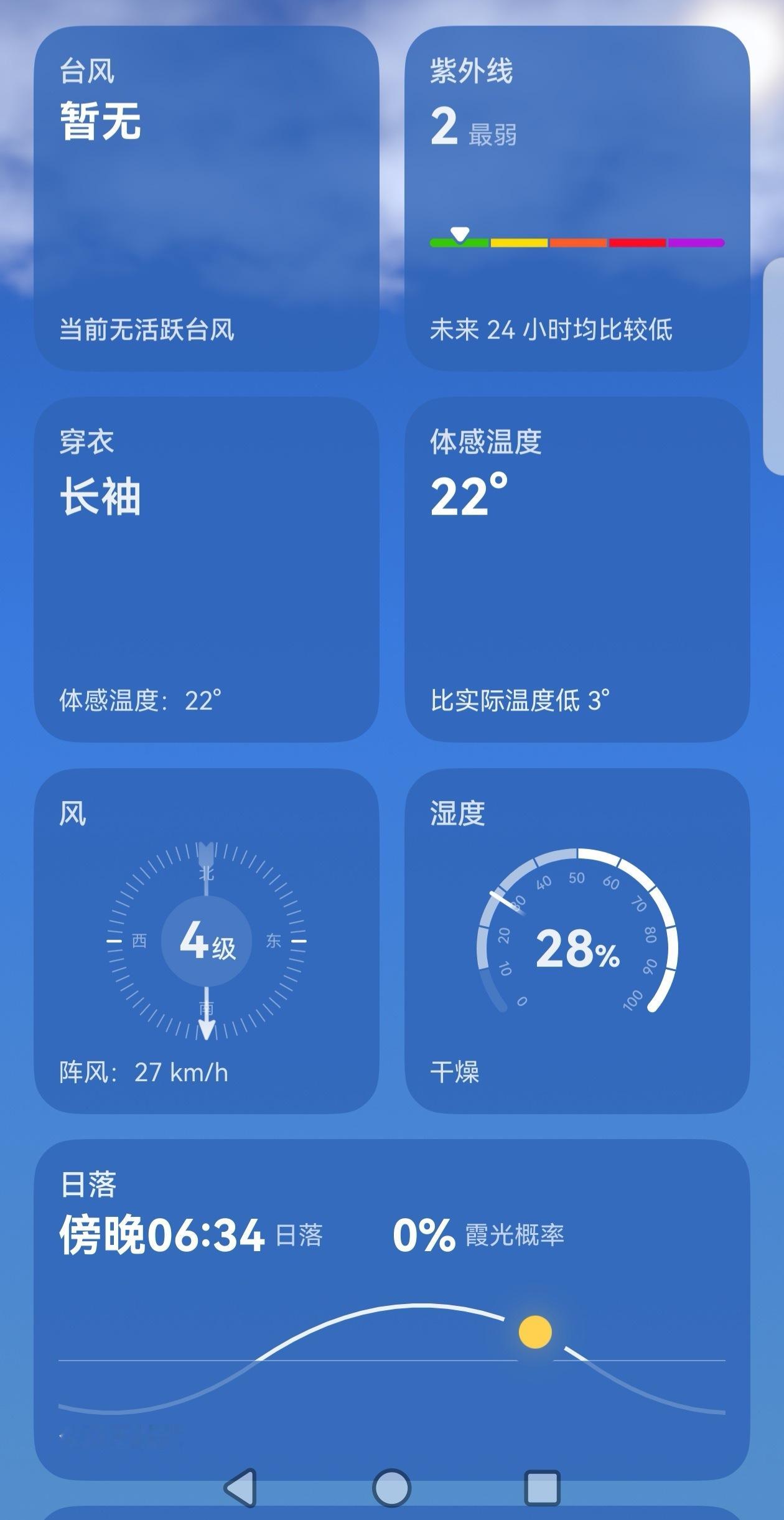Screen dimensions: 784x1520
Task: Open the 穿衣 clothing advice card
Action: coord(207,570)
